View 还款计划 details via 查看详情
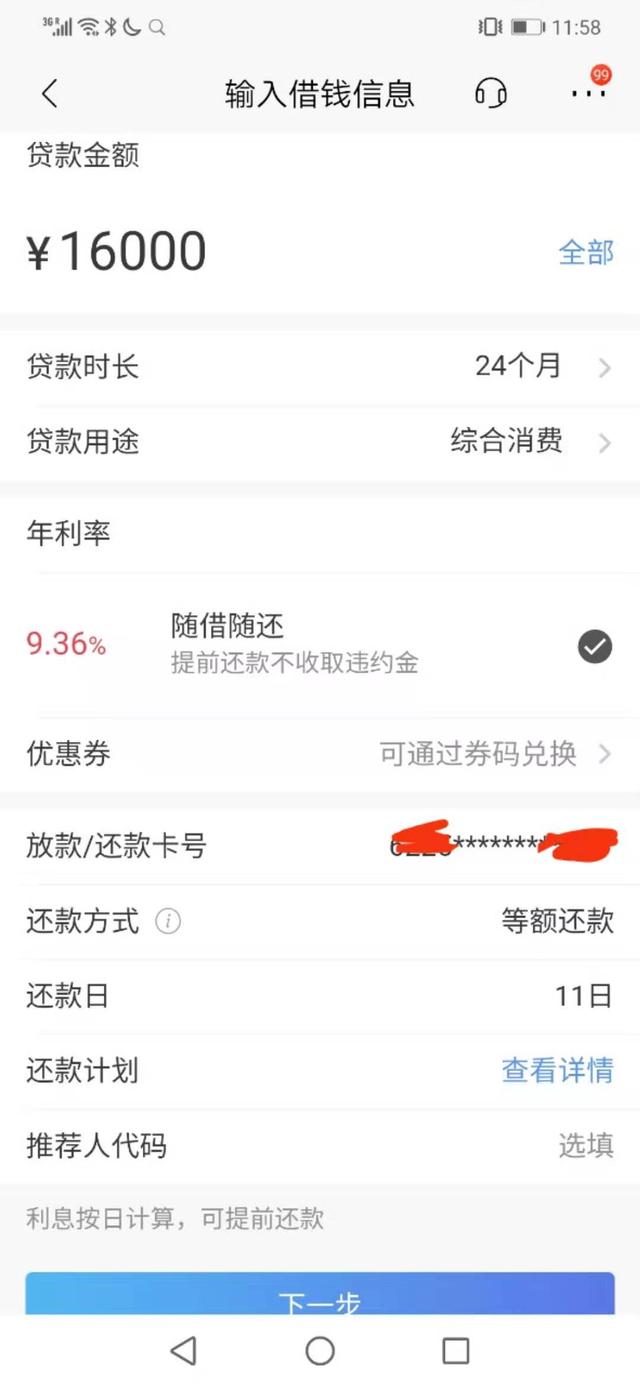Image resolution: width=640 pixels, height=1387 pixels. point(557,1070)
